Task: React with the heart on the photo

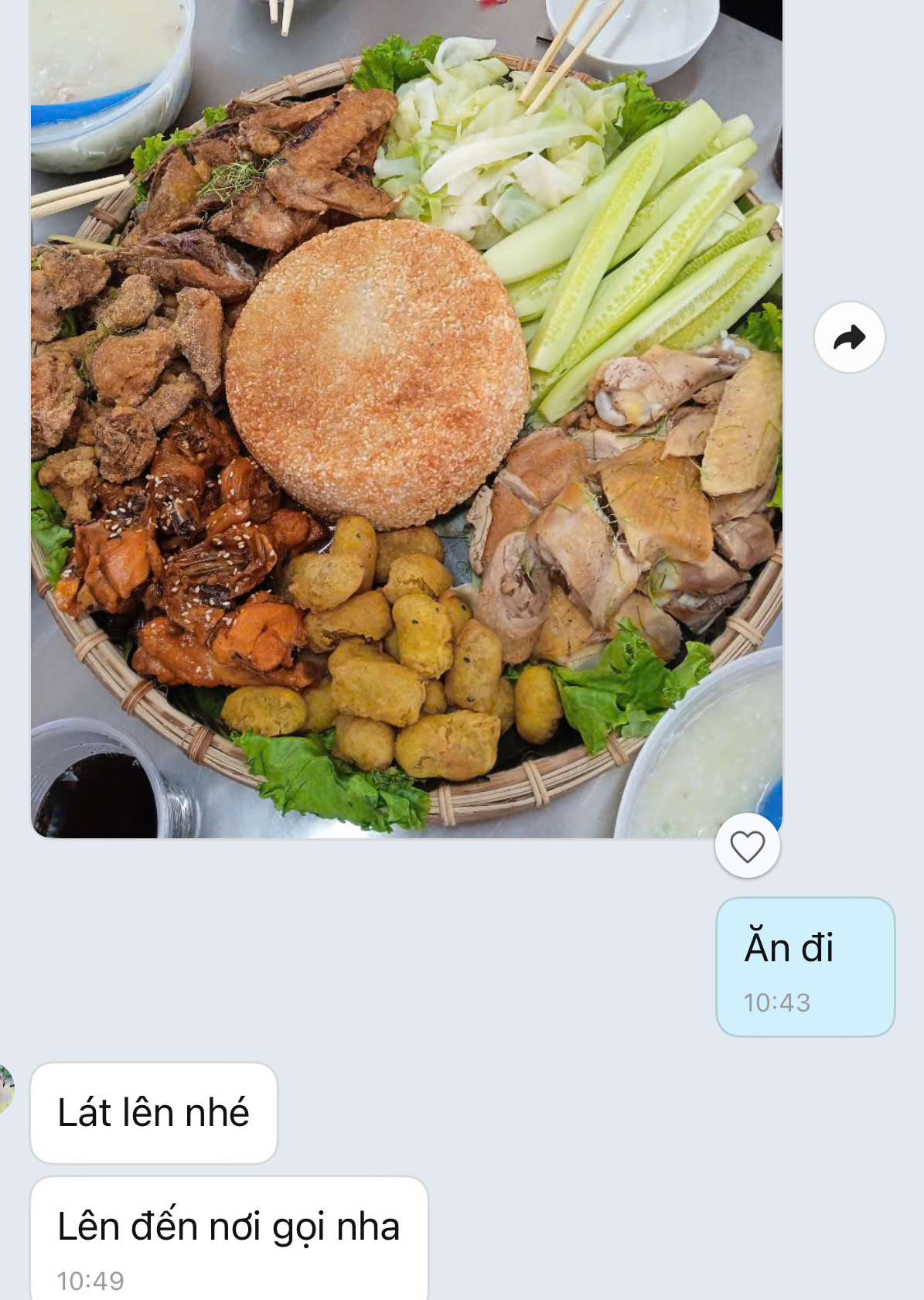Action: tap(747, 846)
